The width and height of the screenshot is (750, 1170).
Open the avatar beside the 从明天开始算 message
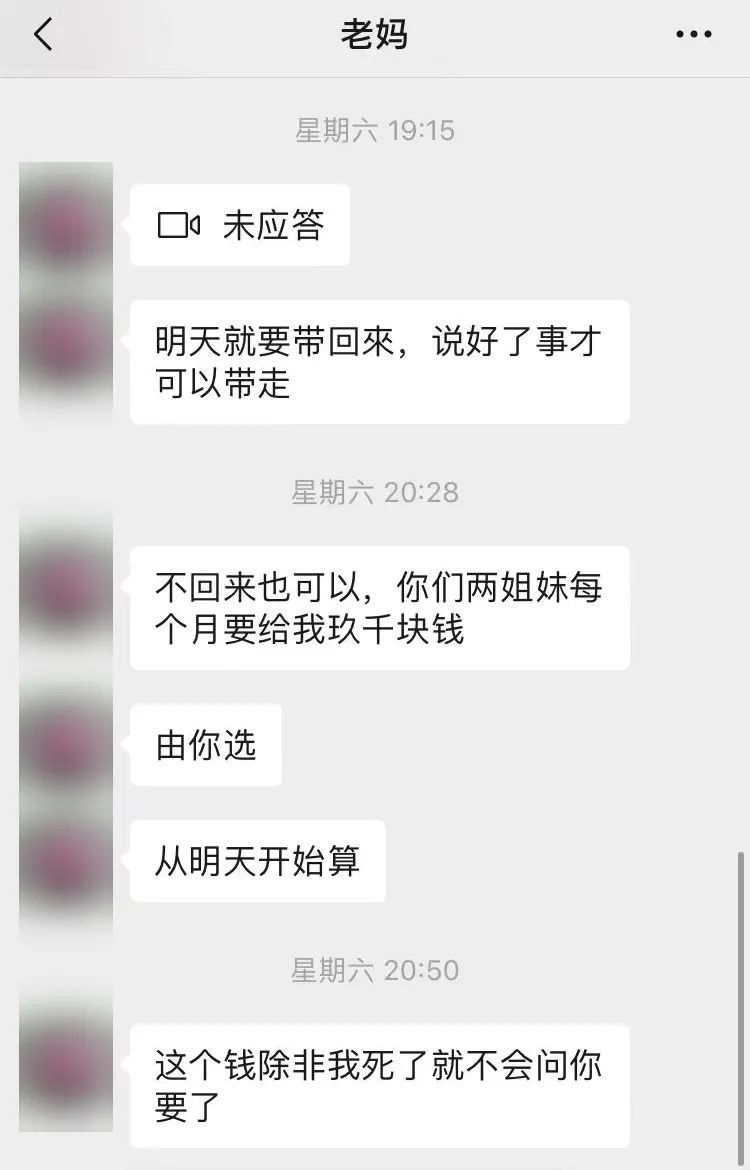(x=66, y=862)
